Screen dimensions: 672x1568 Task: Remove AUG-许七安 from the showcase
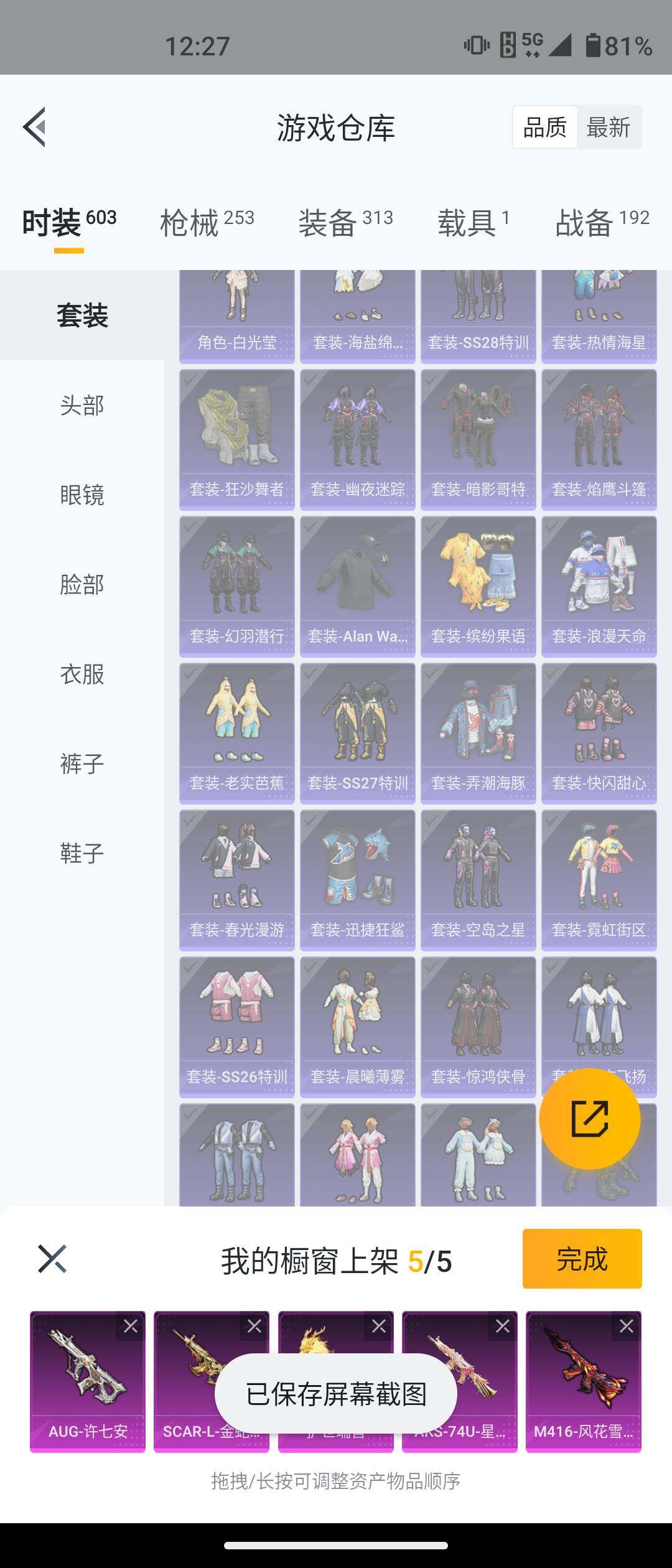coord(131,1327)
